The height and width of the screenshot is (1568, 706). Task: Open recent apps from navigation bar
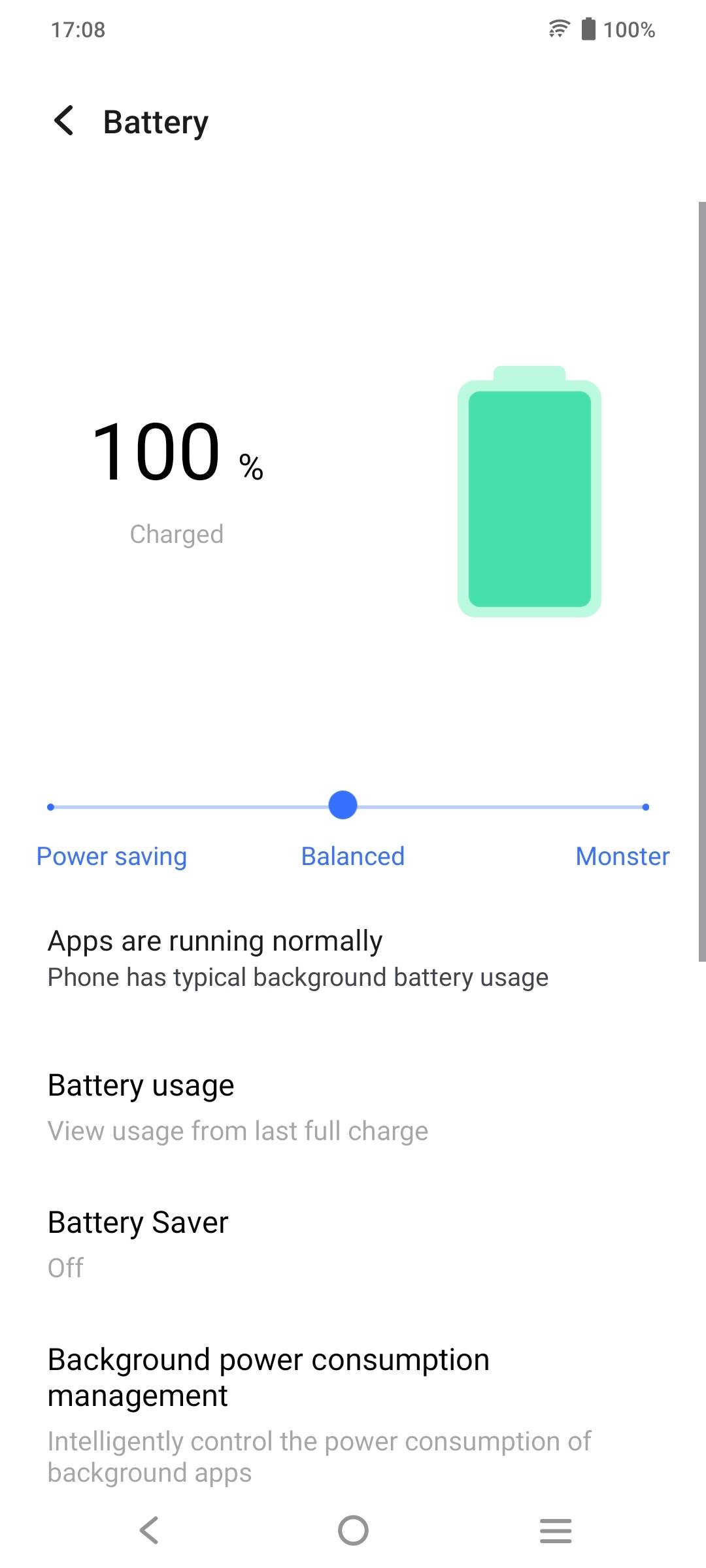[556, 1530]
